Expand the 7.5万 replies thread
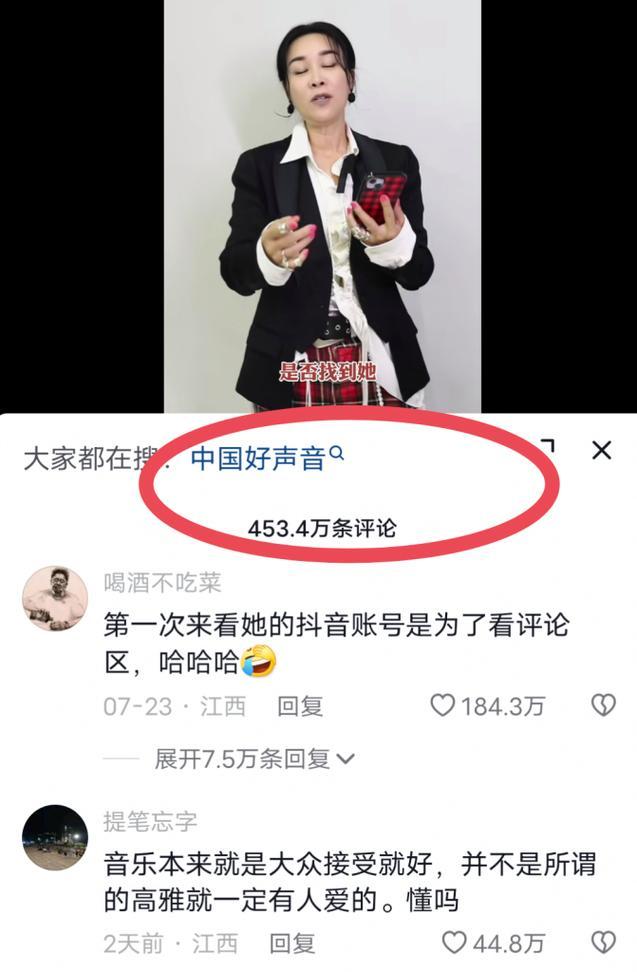 click(x=254, y=759)
